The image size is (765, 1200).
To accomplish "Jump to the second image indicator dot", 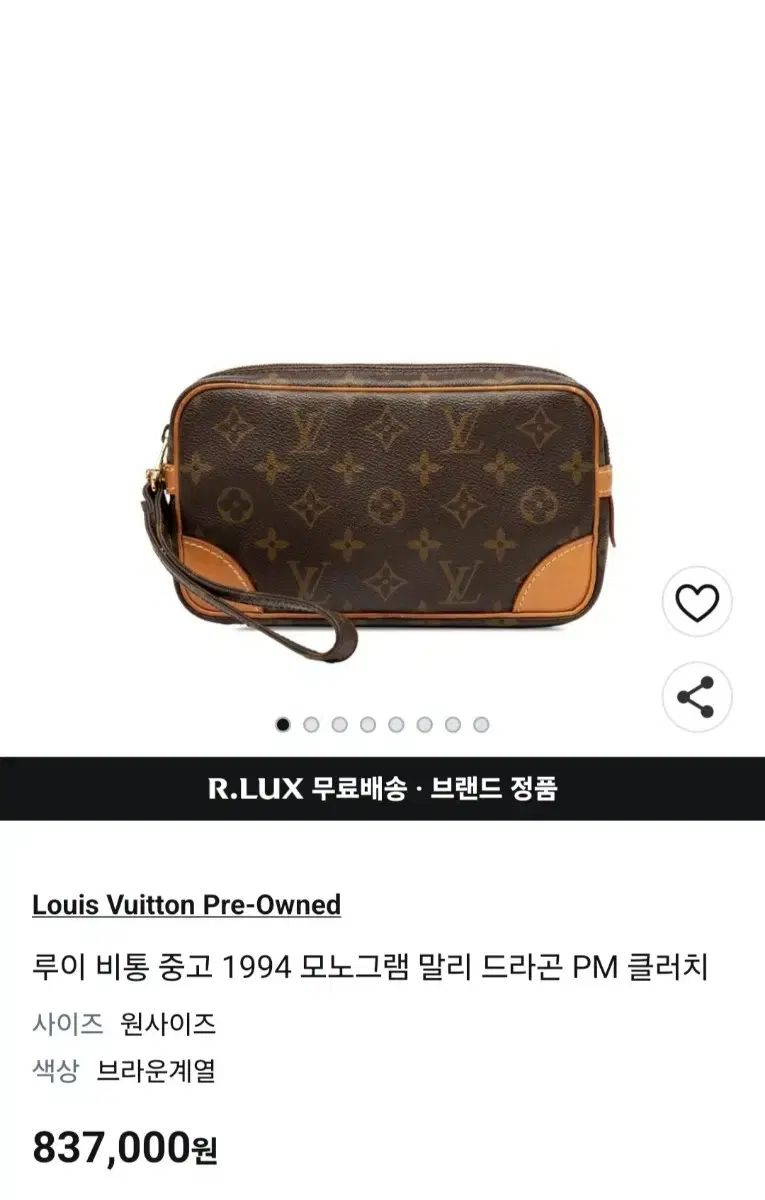I will click(x=311, y=725).
